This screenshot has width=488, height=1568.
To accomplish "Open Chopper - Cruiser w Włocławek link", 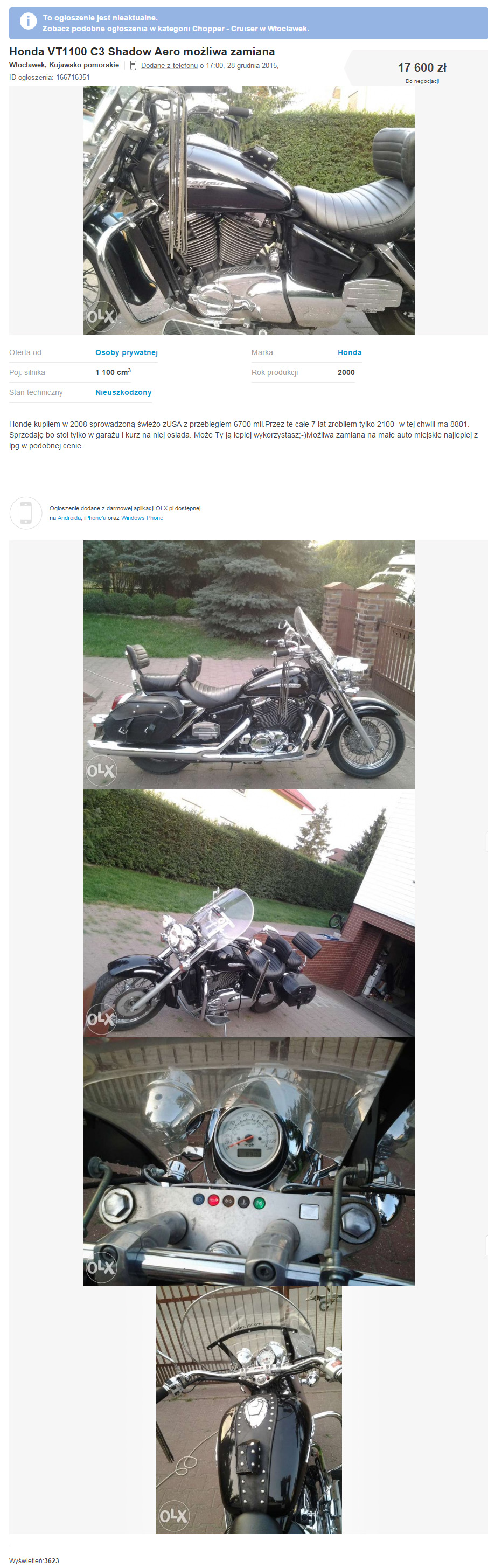I will 249,29.
